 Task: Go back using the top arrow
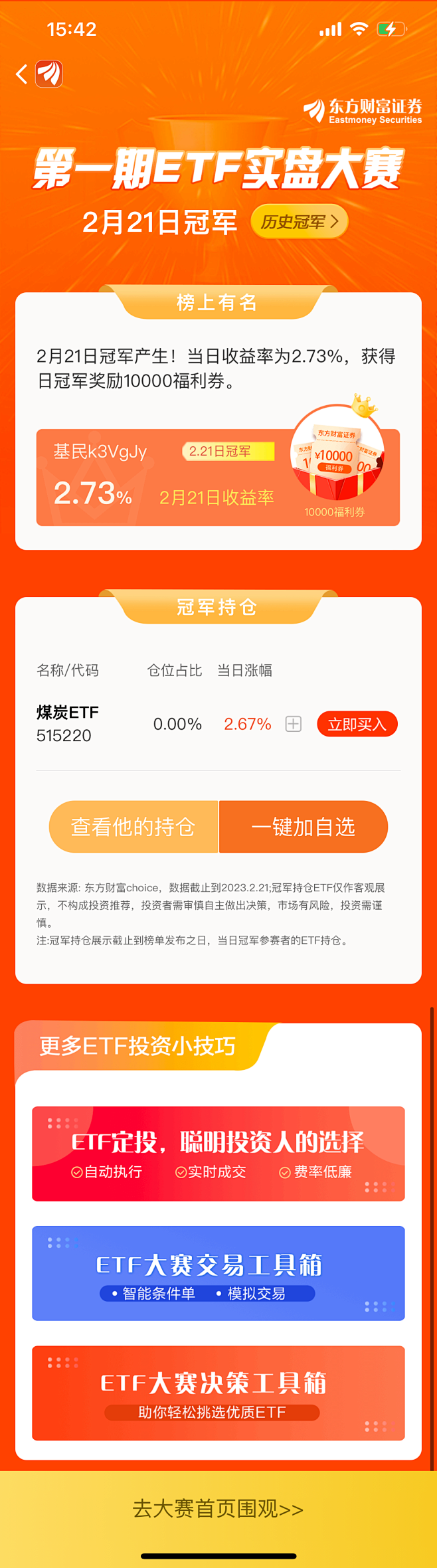coord(21,74)
